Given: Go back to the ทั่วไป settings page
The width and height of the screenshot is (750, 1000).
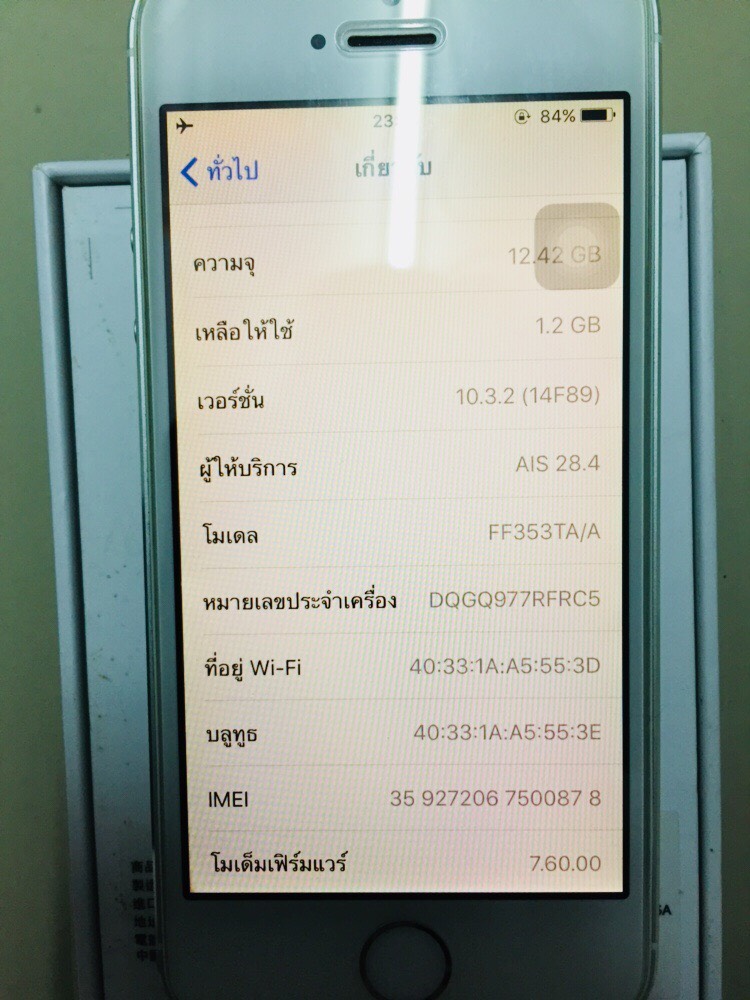Looking at the screenshot, I should 219,171.
